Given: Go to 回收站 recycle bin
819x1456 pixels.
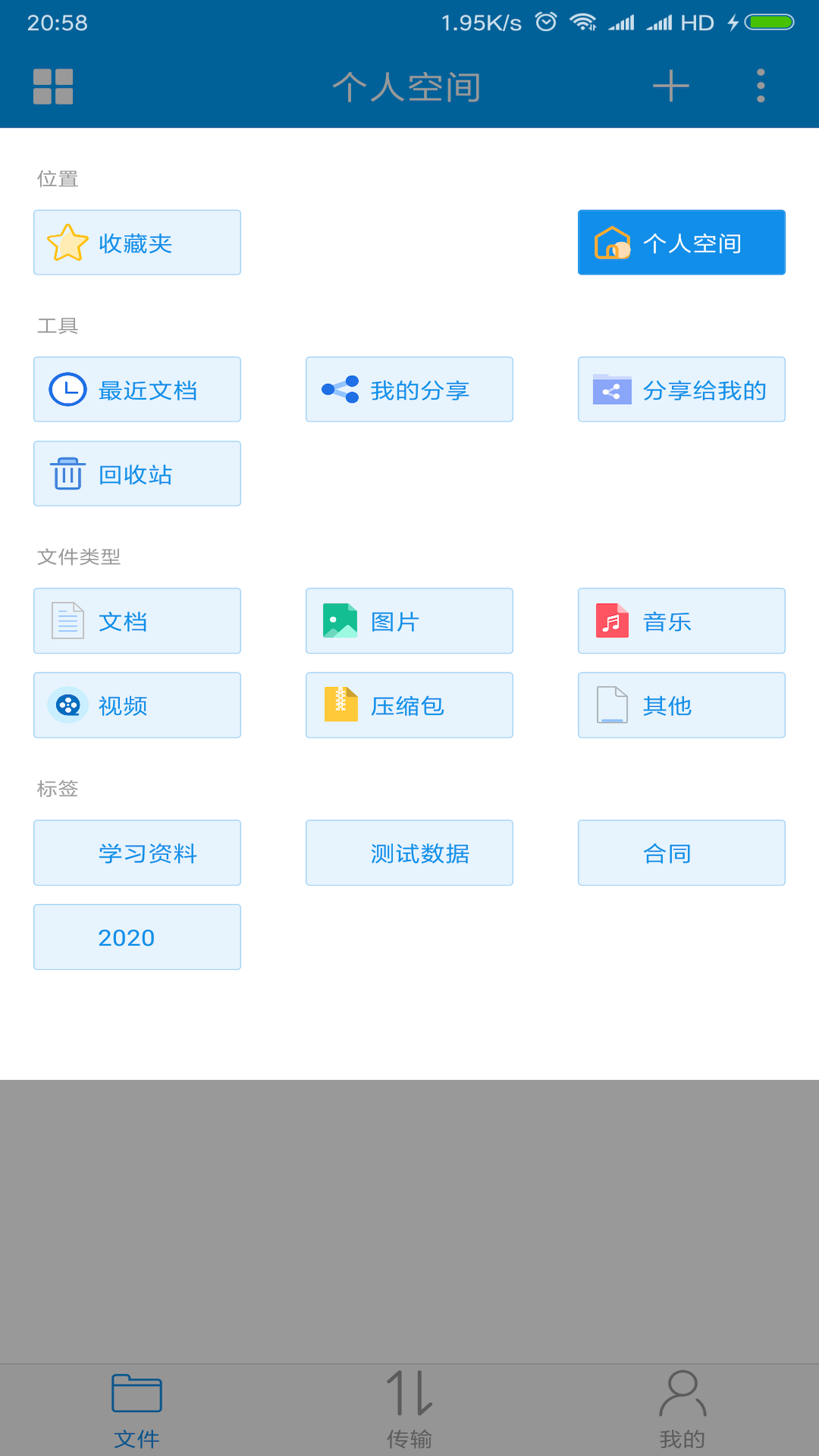Looking at the screenshot, I should coord(137,474).
